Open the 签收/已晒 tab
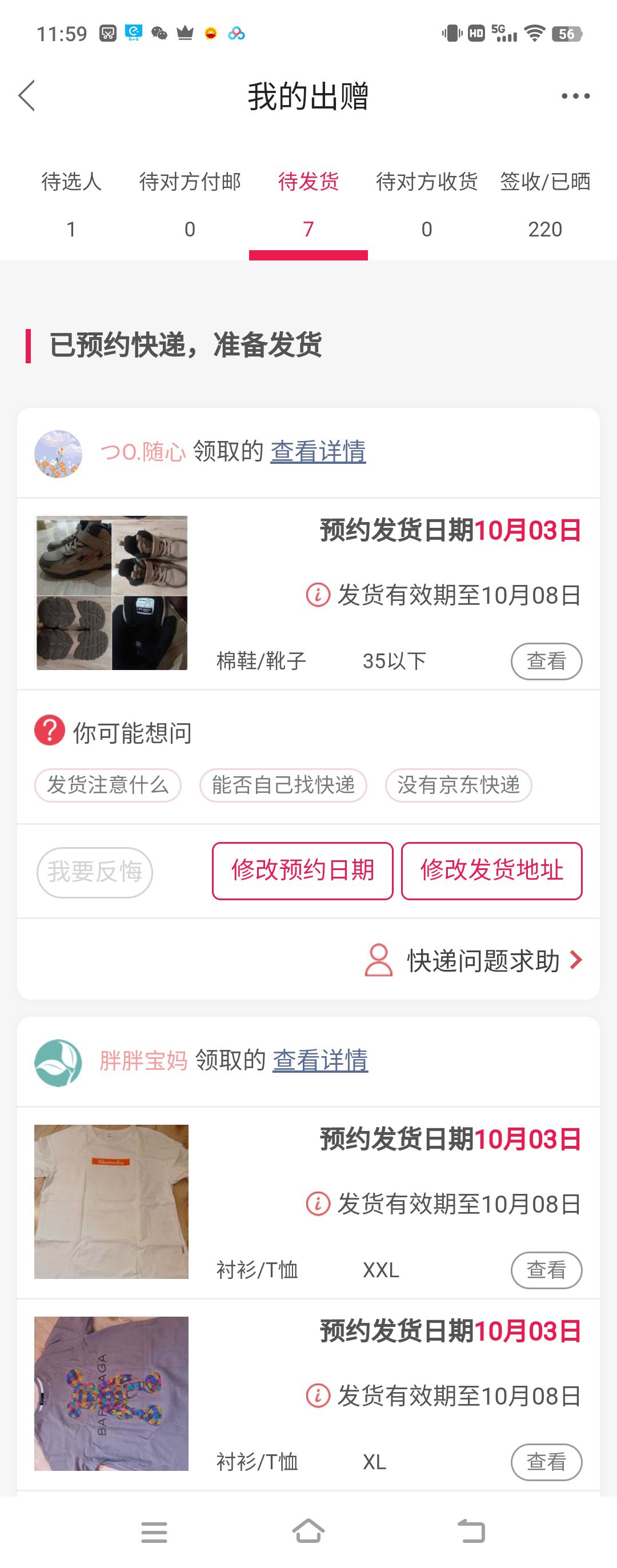Image resolution: width=617 pixels, height=1568 pixels. 545,204
